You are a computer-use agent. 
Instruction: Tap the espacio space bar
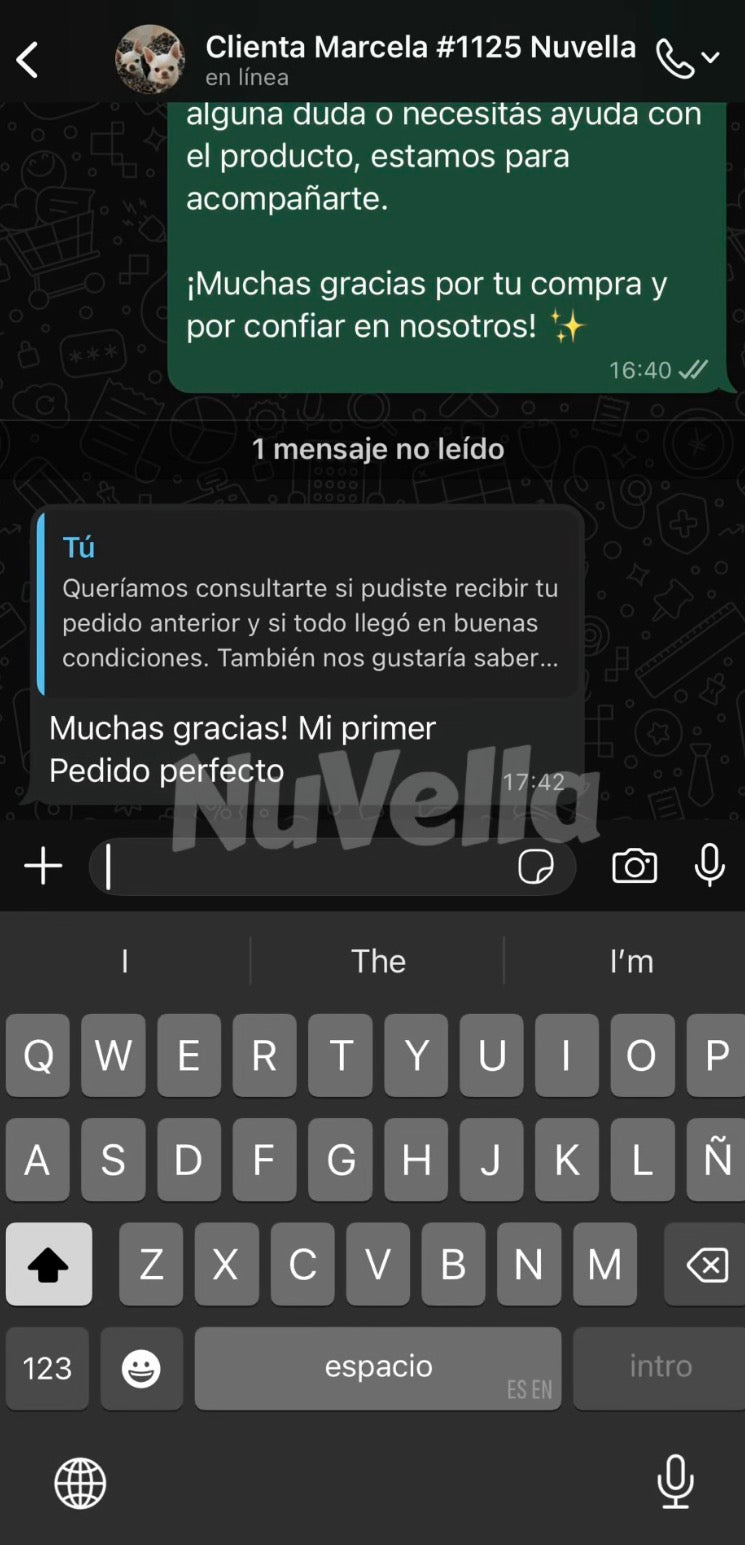pyautogui.click(x=378, y=1367)
